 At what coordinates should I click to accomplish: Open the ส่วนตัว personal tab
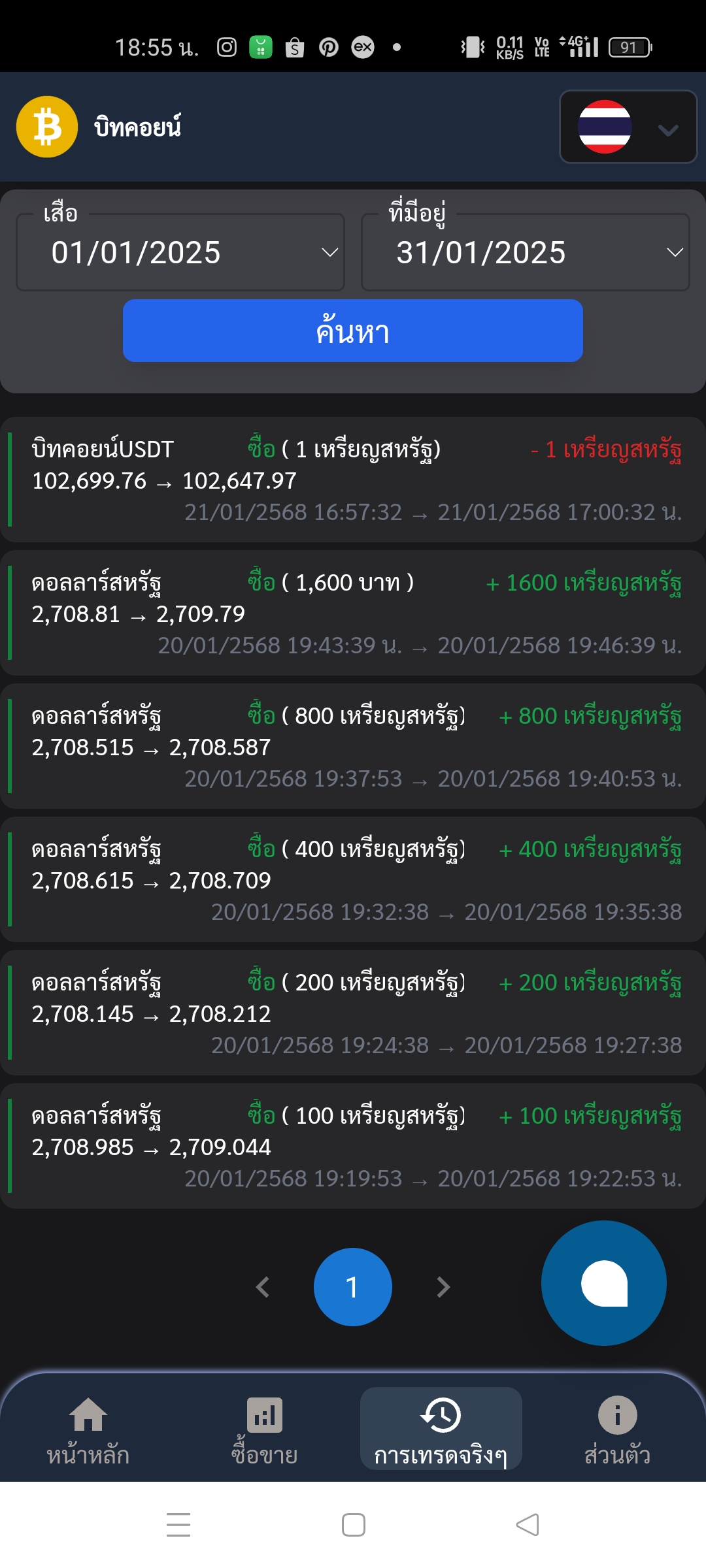point(618,1431)
